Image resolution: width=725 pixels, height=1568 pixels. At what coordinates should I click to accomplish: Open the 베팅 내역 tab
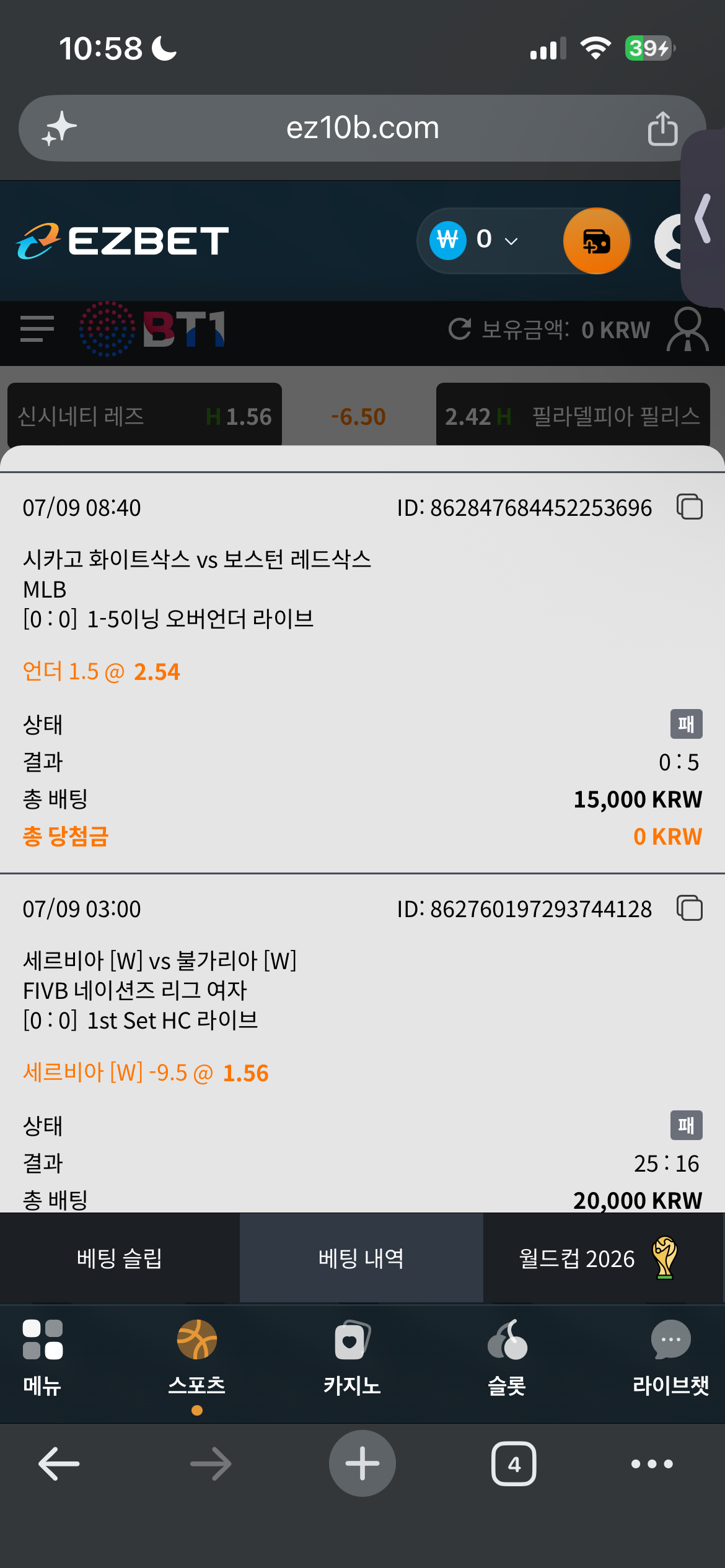(361, 1258)
